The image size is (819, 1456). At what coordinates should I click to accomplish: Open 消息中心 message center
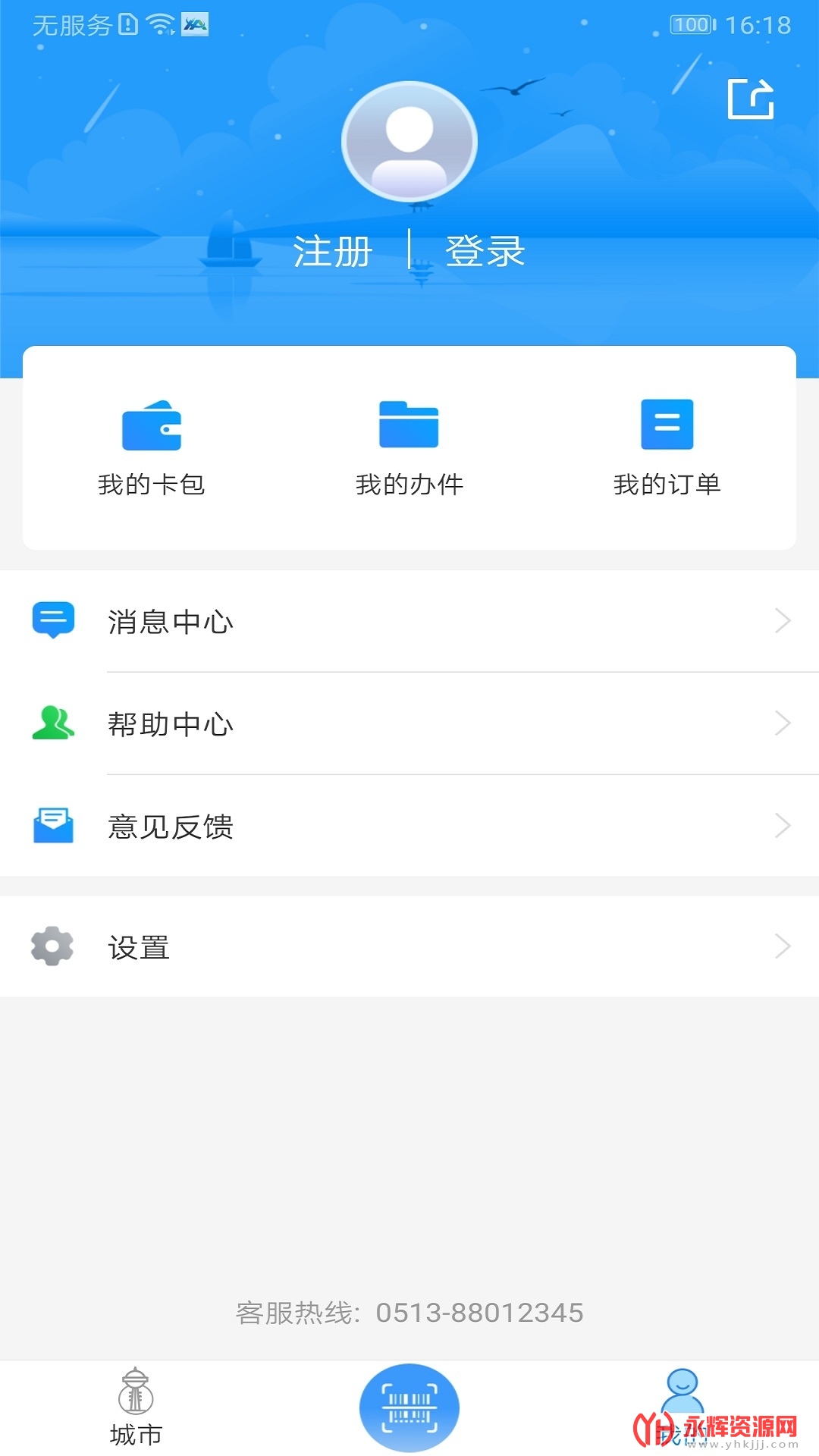click(409, 621)
